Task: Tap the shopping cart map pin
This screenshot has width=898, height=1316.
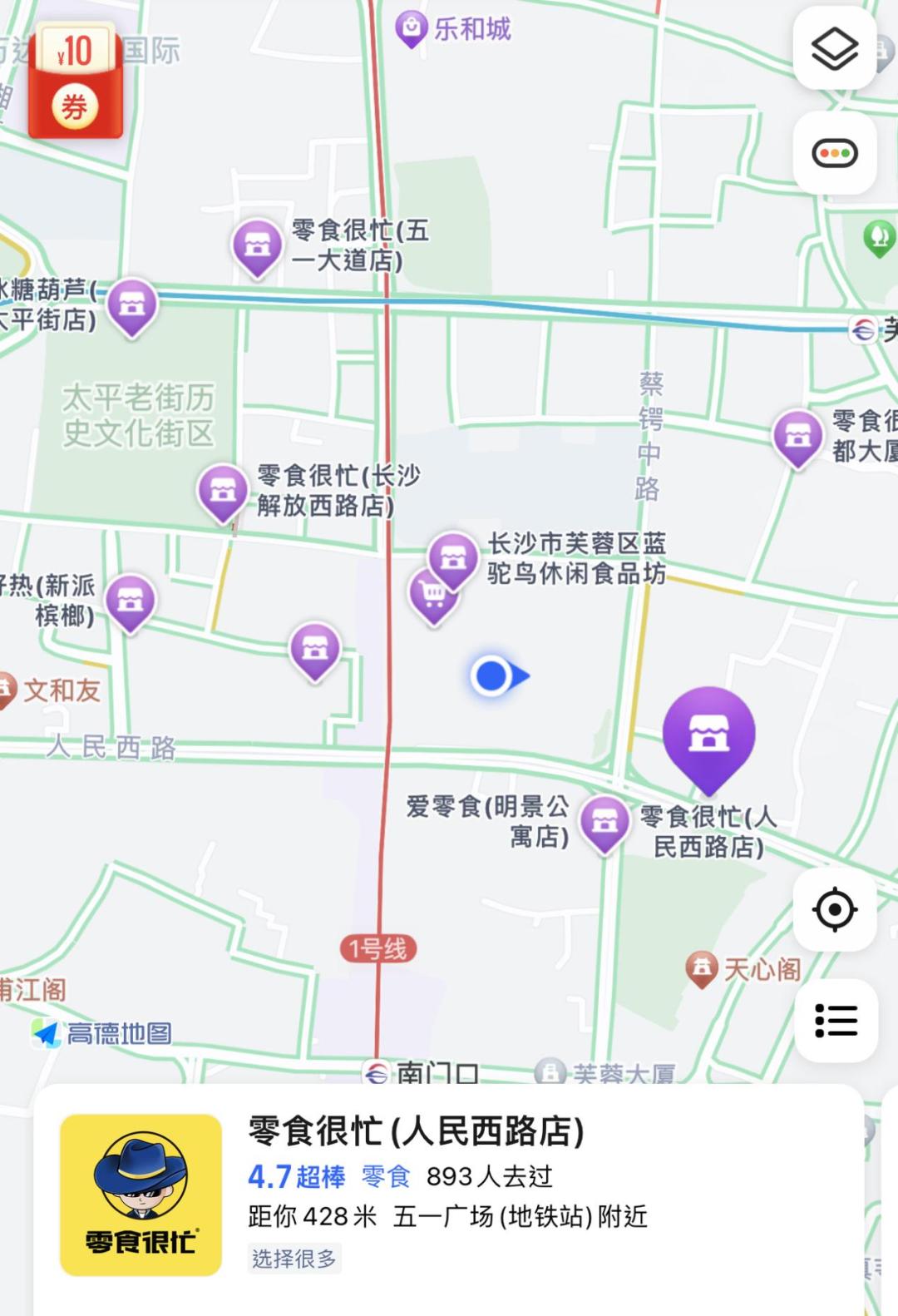Action: click(x=433, y=595)
